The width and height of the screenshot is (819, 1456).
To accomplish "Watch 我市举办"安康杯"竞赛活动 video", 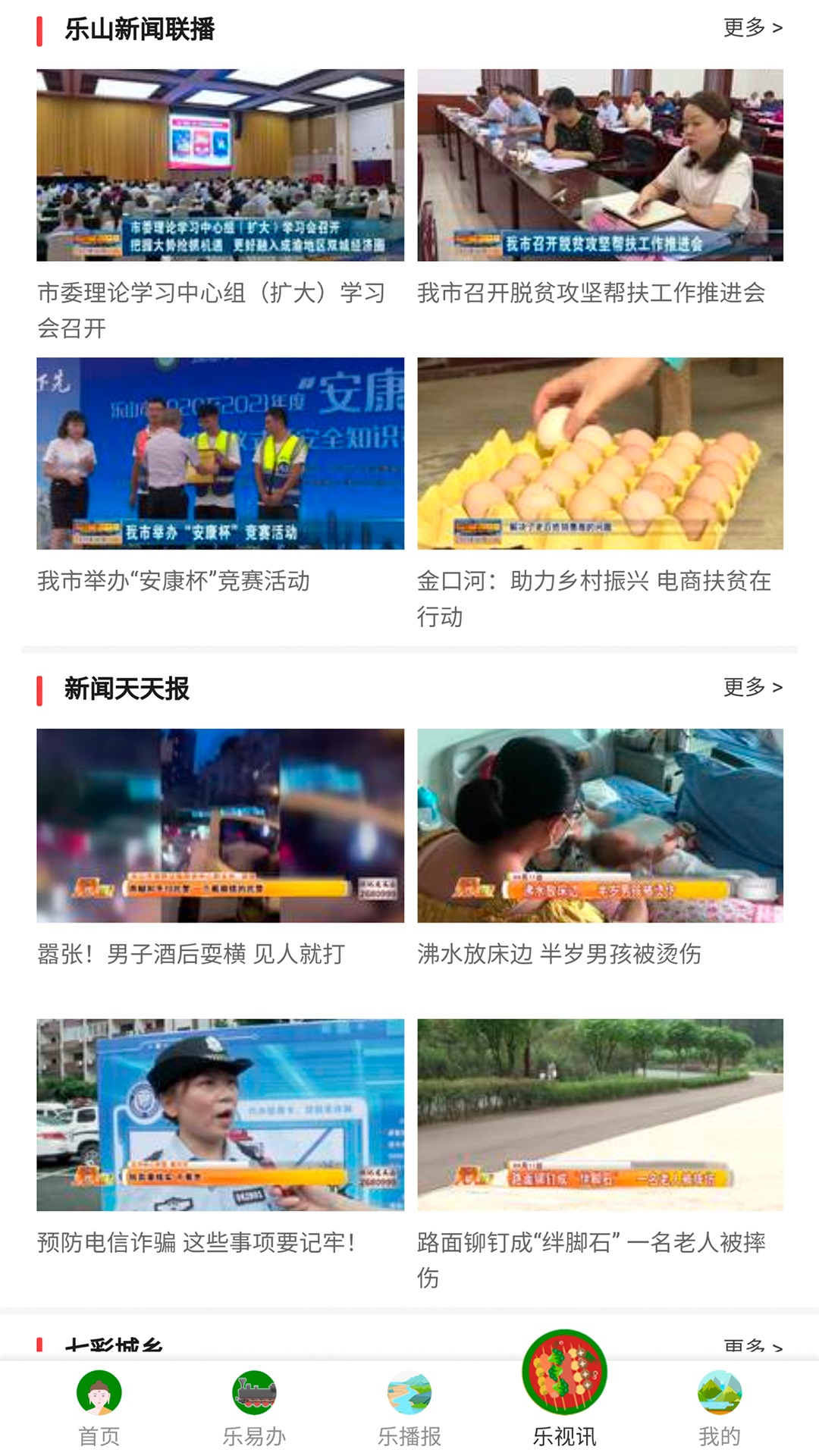I will tap(220, 453).
